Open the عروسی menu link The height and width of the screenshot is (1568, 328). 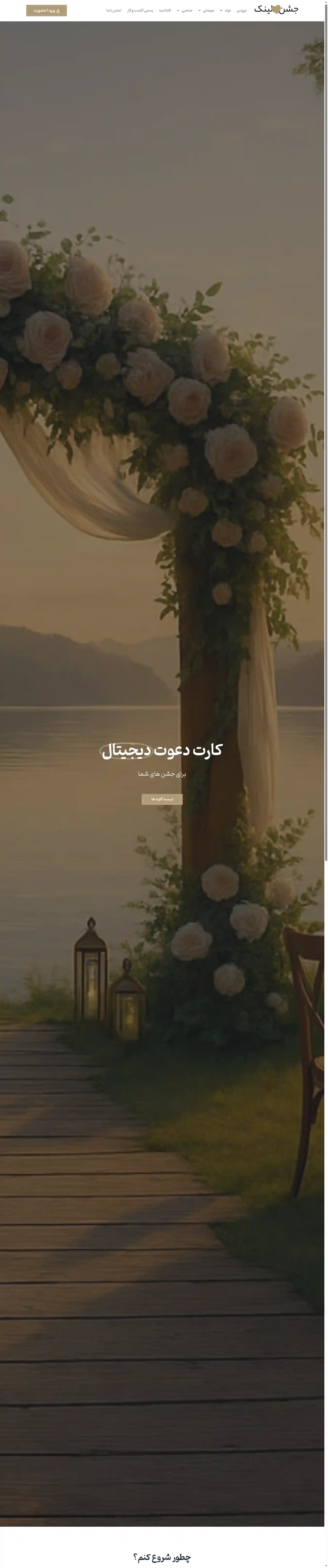[241, 10]
